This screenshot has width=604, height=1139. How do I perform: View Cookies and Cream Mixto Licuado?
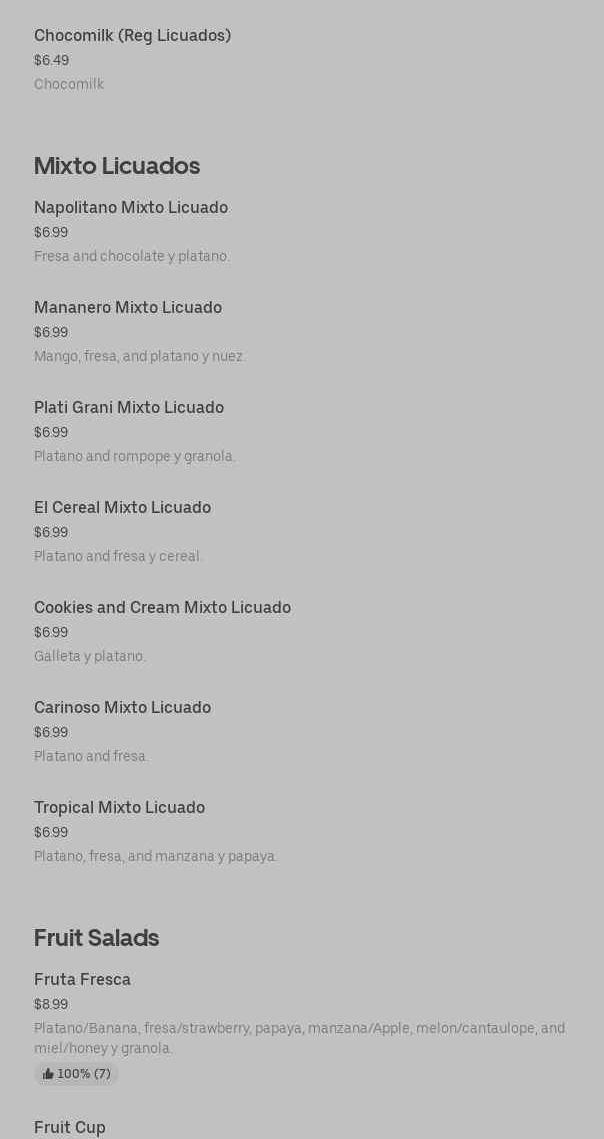(162, 608)
